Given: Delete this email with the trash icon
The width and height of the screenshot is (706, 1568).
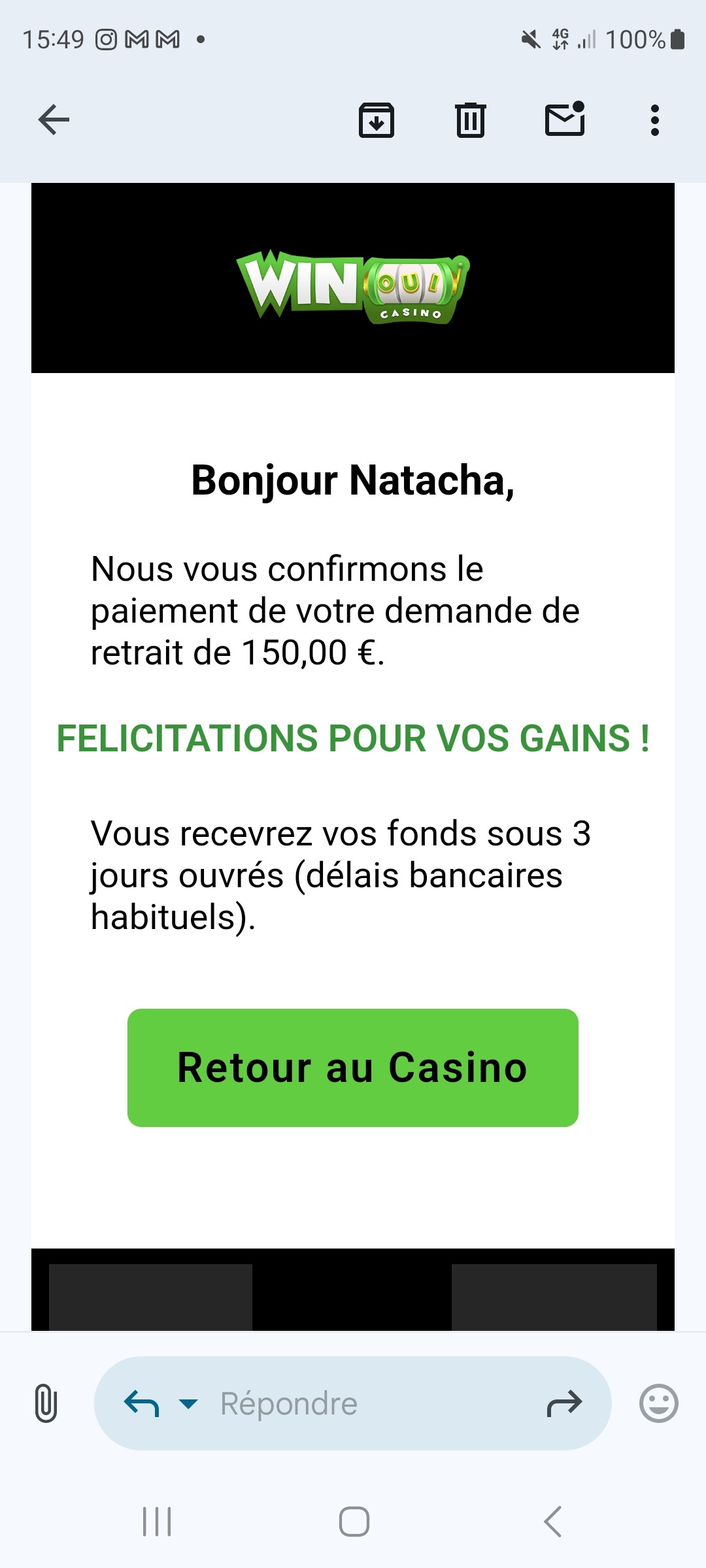Looking at the screenshot, I should click(470, 120).
